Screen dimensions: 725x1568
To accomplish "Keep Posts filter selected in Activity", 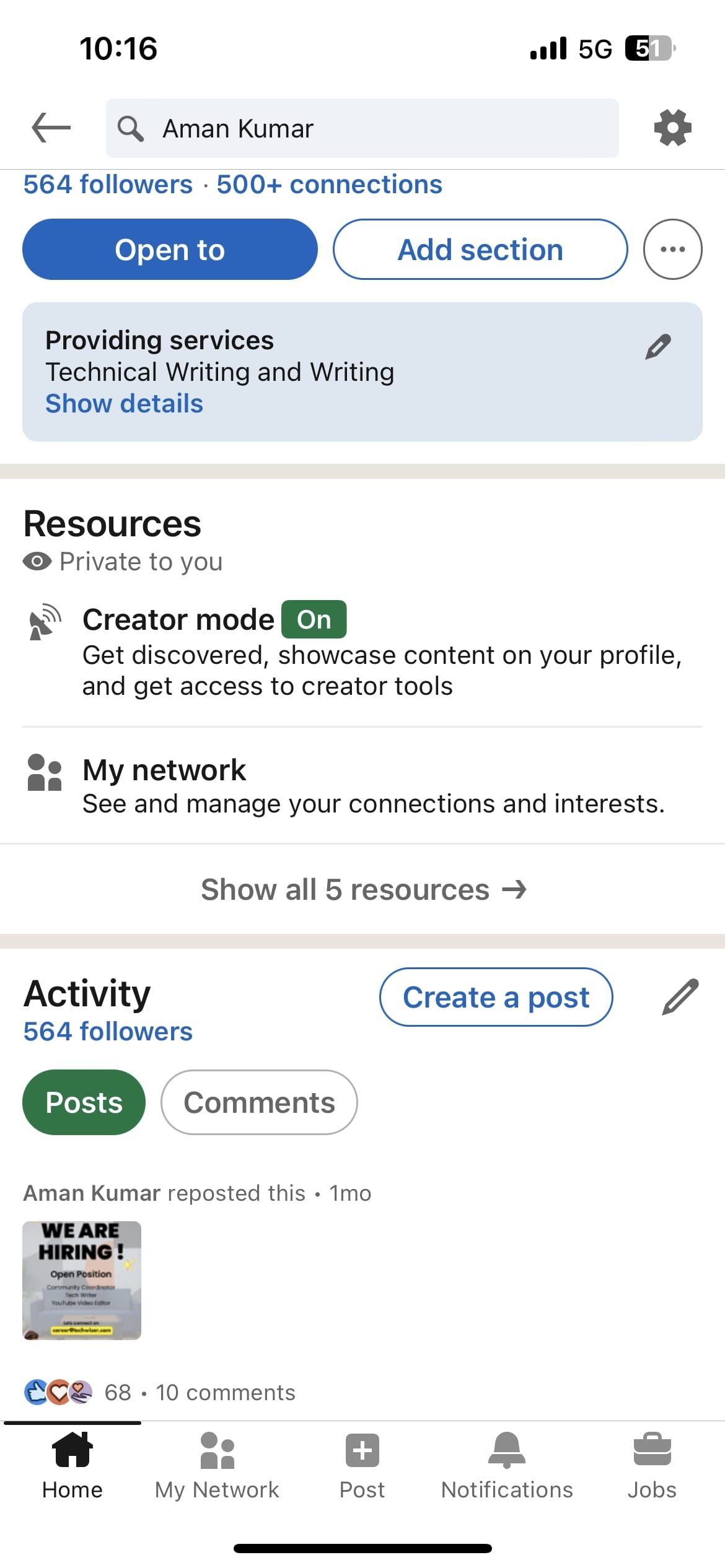I will tap(84, 1102).
